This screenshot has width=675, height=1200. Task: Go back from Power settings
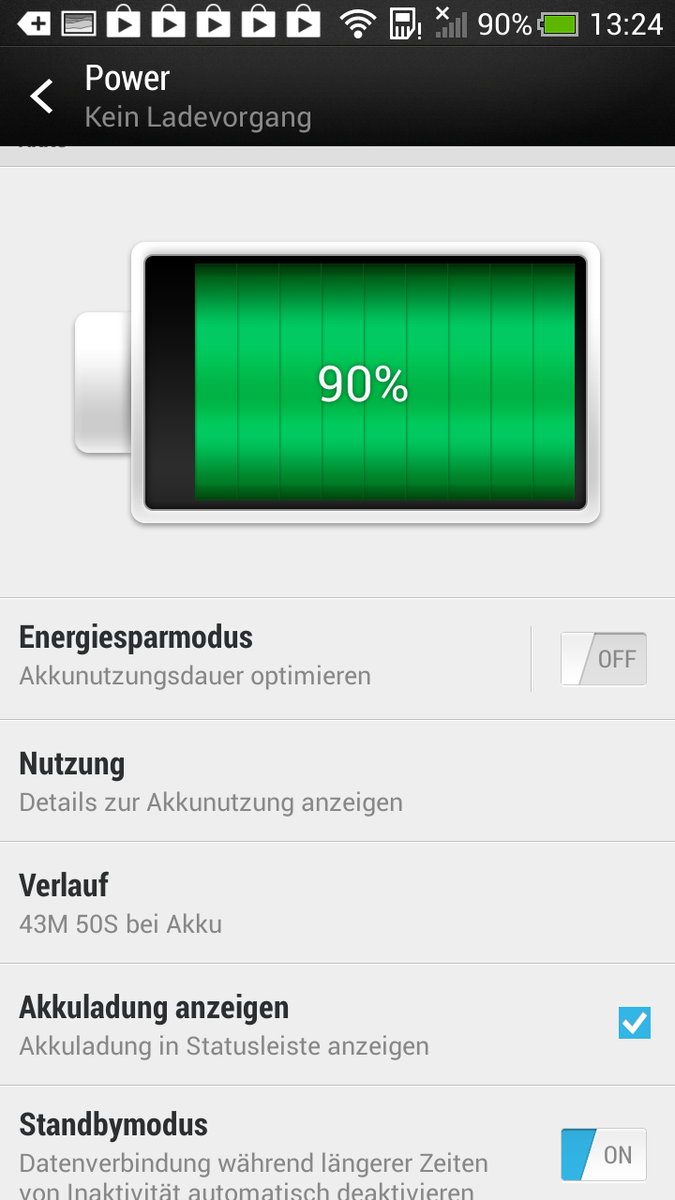42,97
